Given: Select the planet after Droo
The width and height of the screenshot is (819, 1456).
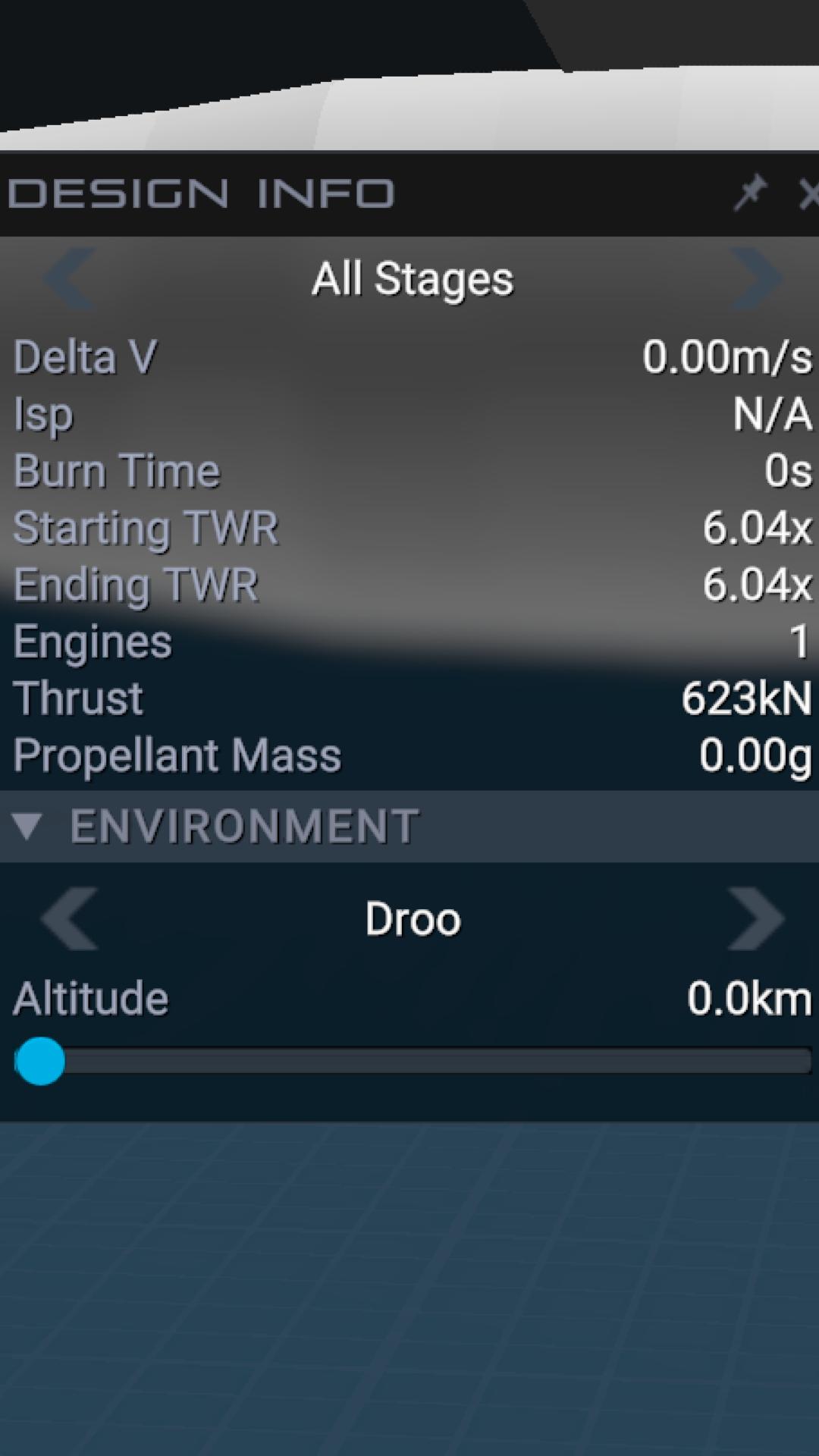Looking at the screenshot, I should pos(756,919).
